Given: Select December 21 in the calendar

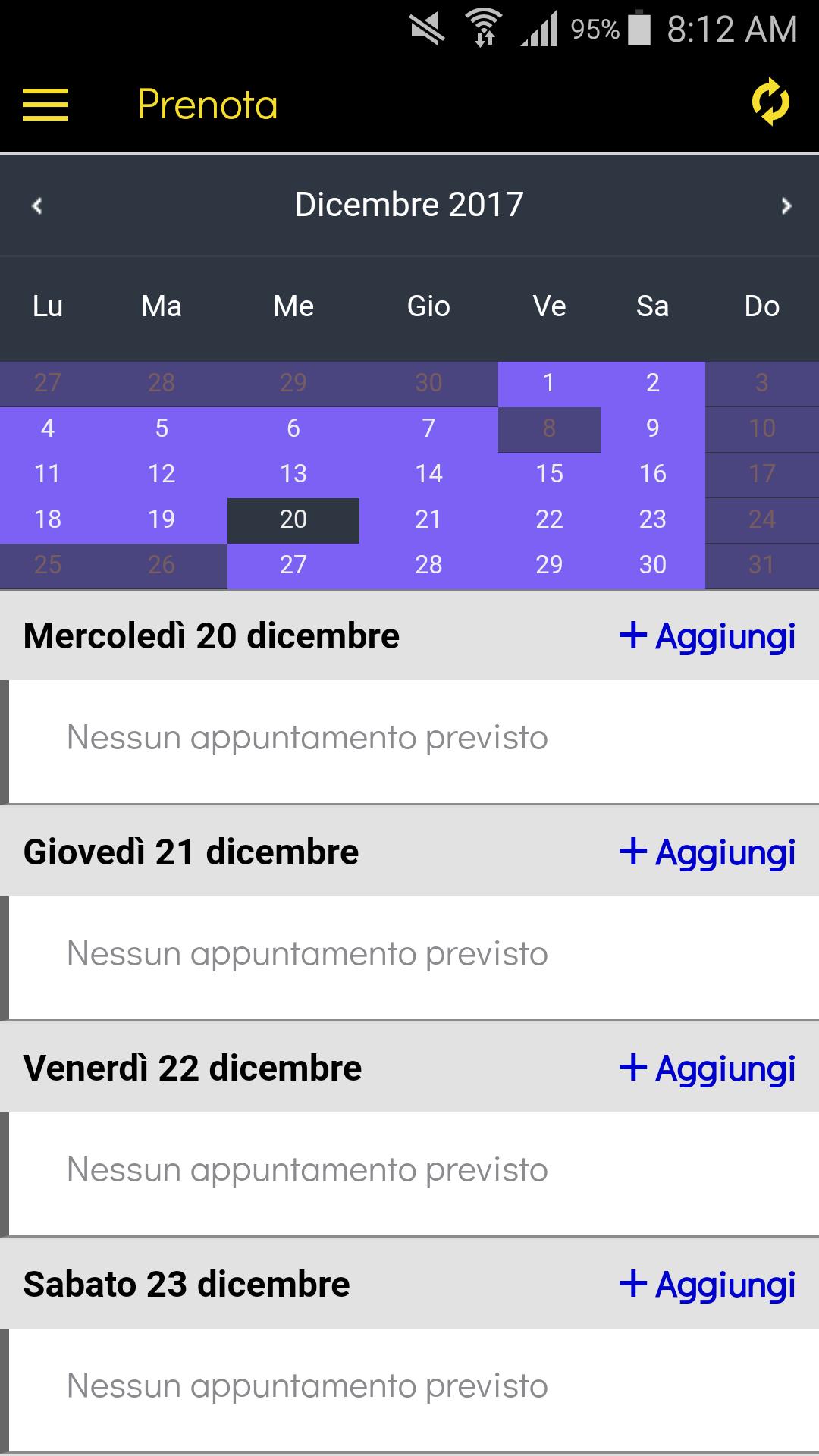Looking at the screenshot, I should coord(428,519).
